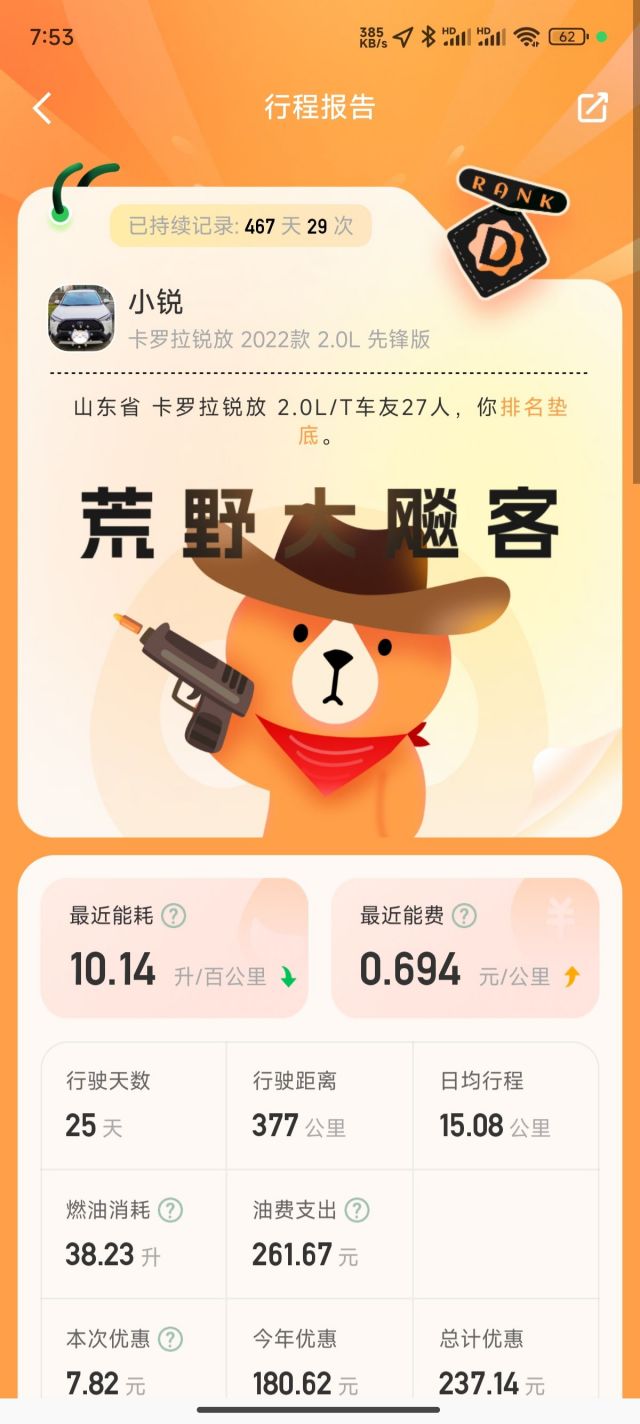640x1424 pixels.
Task: Open help icon next to 最近能耗
Action: pos(174,915)
